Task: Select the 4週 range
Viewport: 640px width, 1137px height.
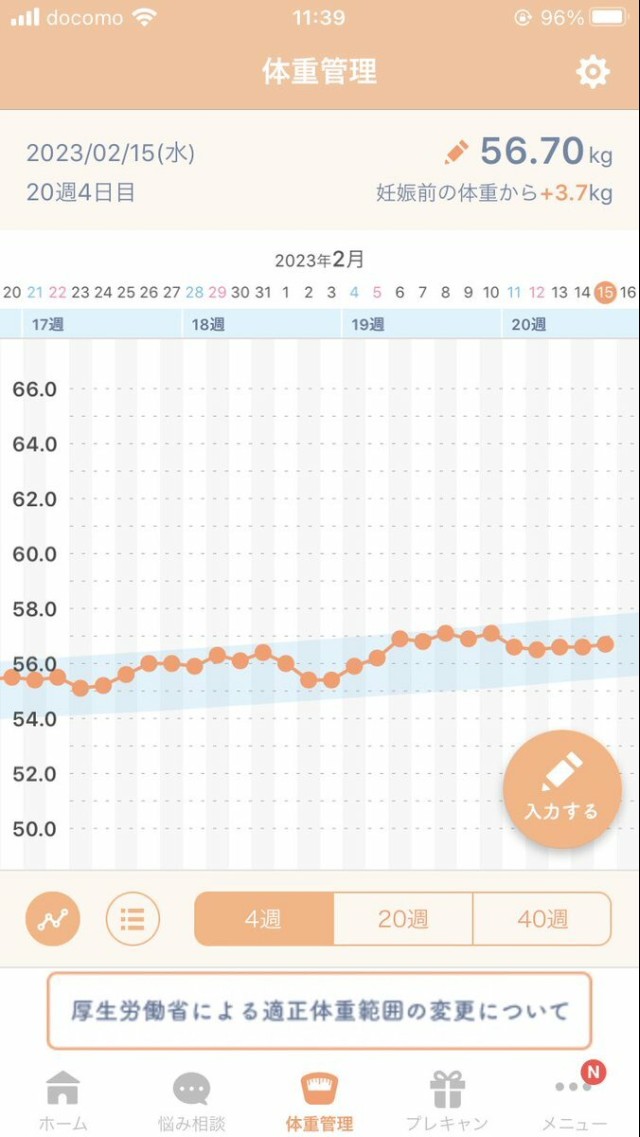Action: point(263,919)
